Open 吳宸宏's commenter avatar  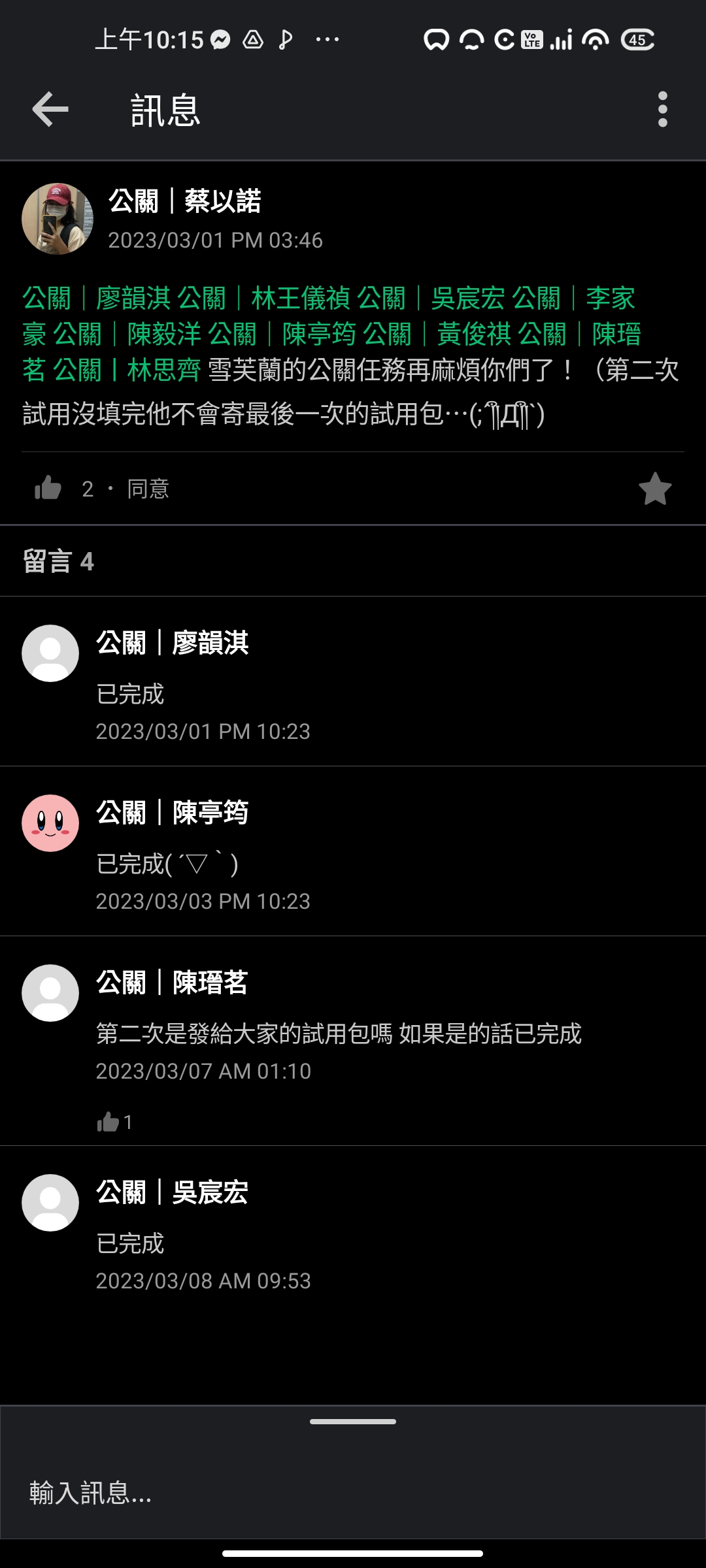pyautogui.click(x=50, y=1203)
